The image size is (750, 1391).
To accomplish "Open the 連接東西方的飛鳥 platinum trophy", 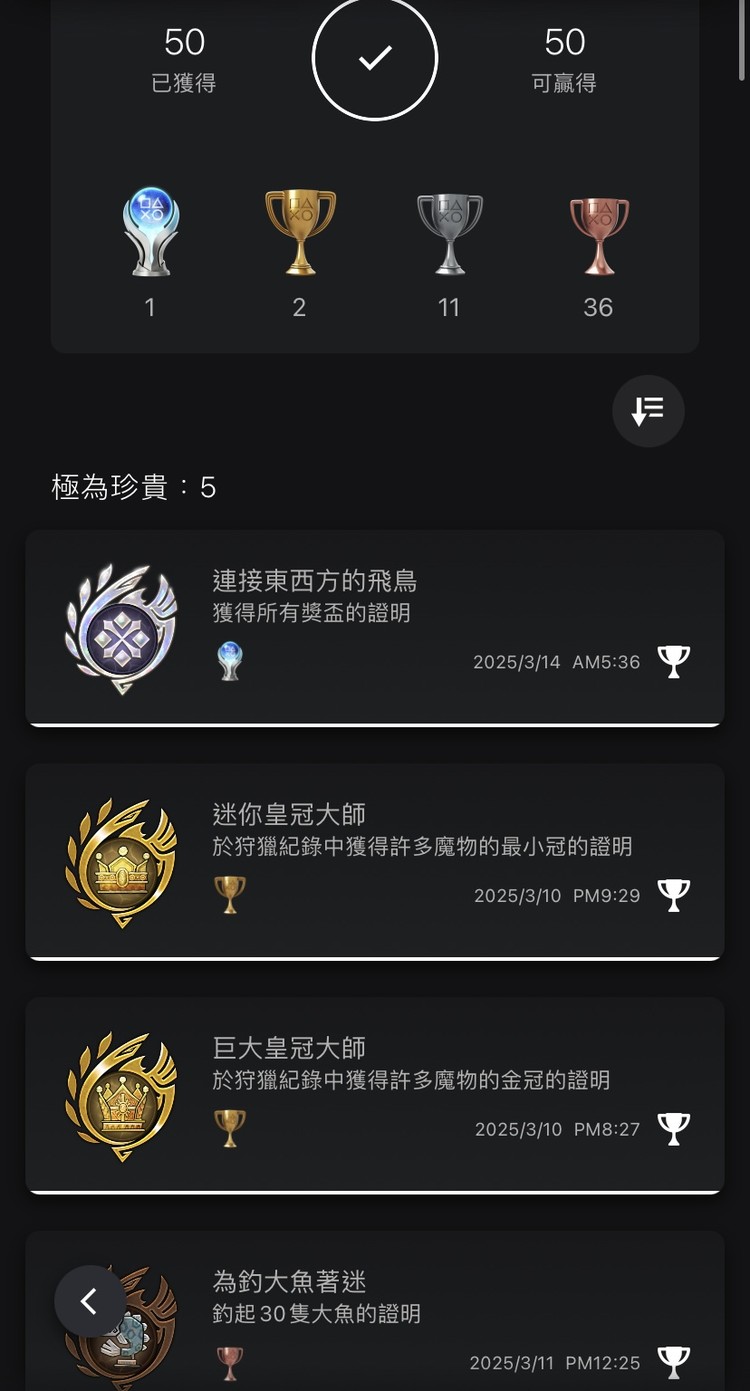I will click(x=374, y=627).
